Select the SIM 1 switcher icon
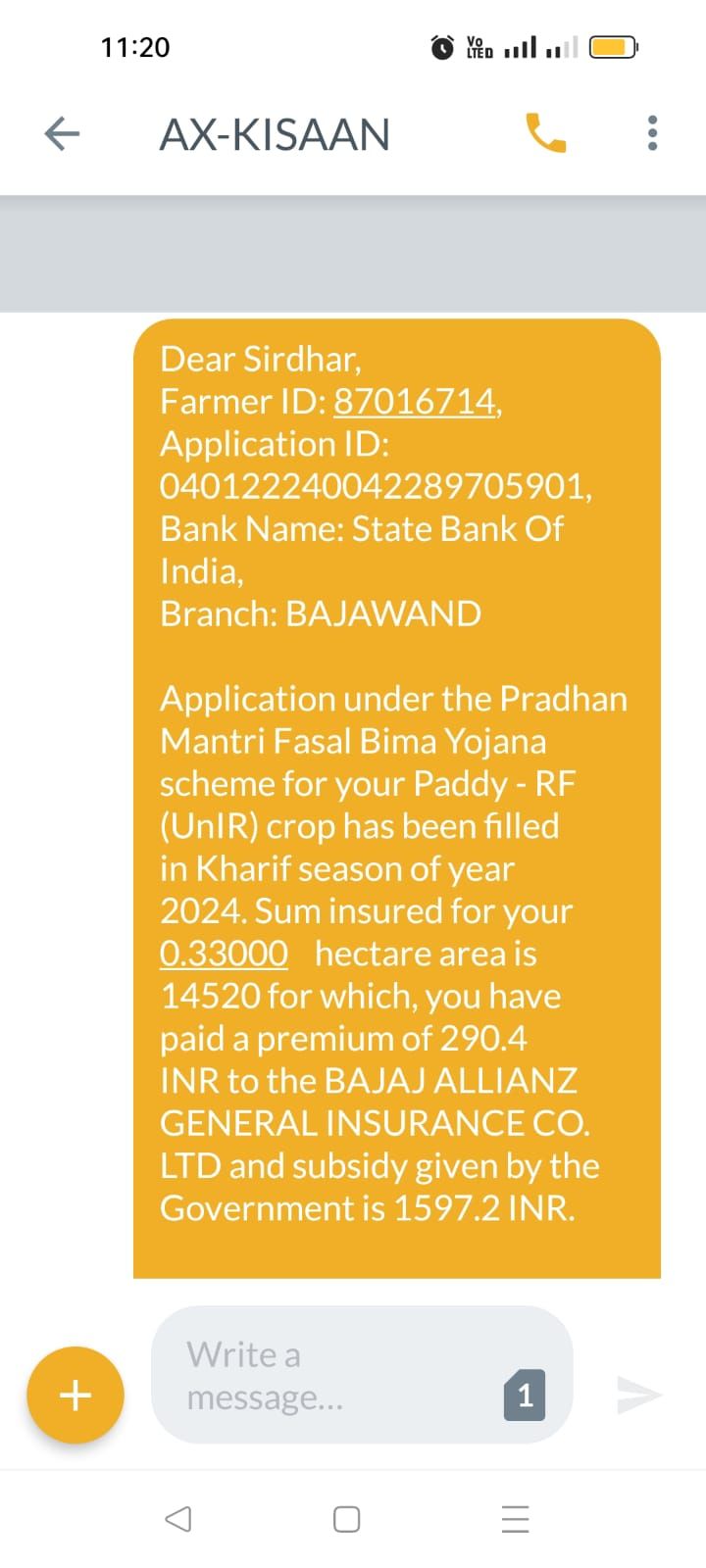This screenshot has width=706, height=1568. (x=525, y=1395)
